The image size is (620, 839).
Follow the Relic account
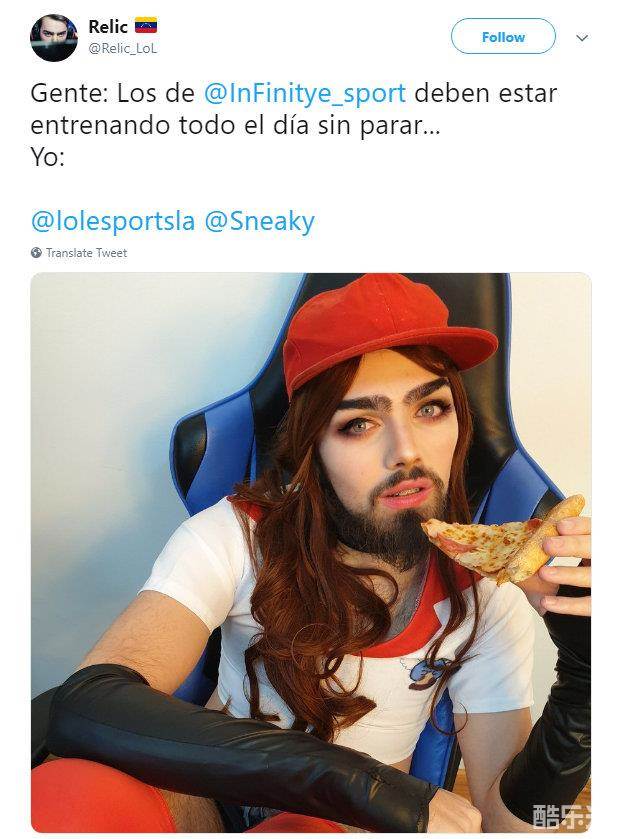tap(502, 37)
